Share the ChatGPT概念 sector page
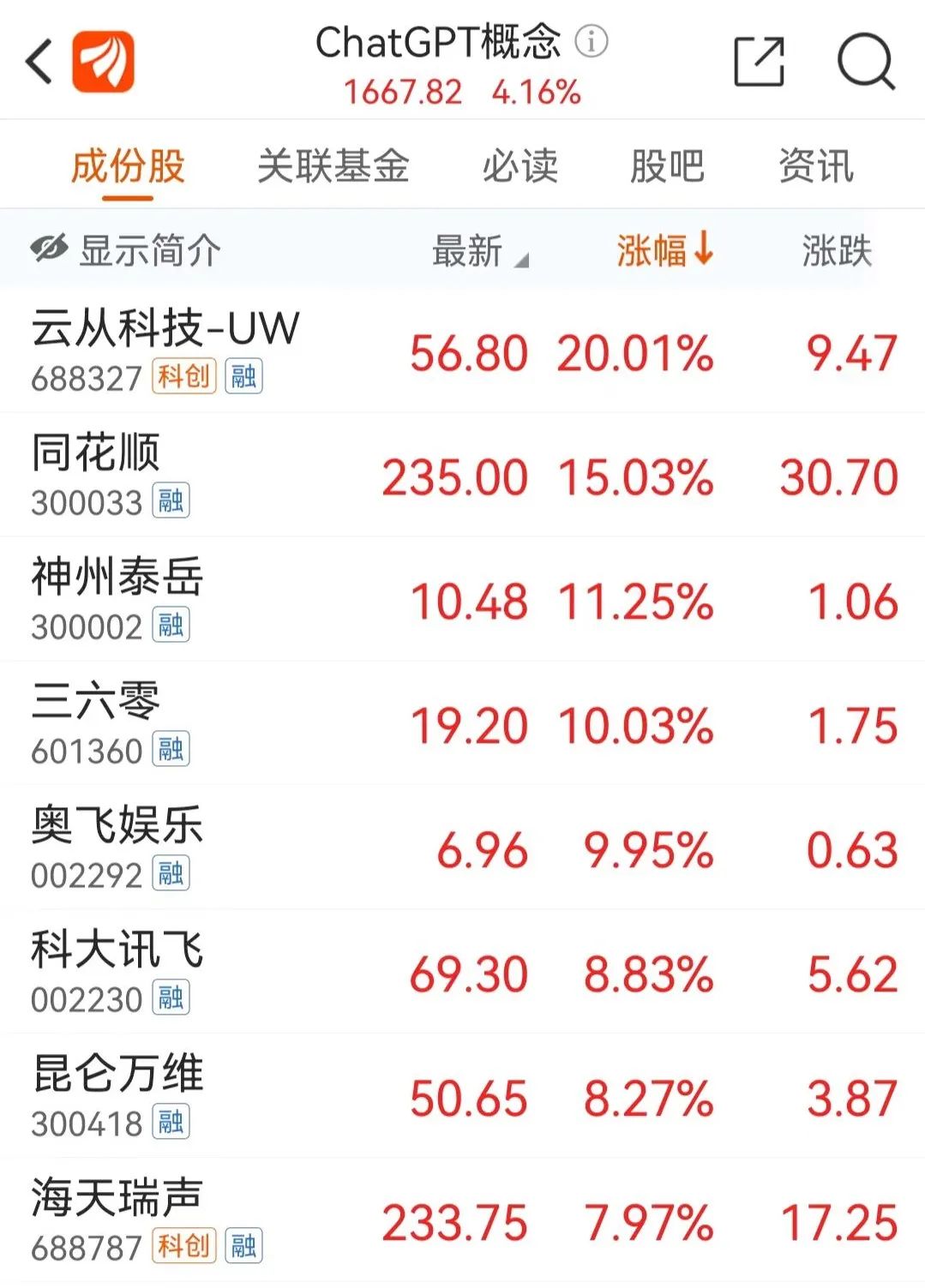Viewport: 925px width, 1288px height. [x=759, y=62]
